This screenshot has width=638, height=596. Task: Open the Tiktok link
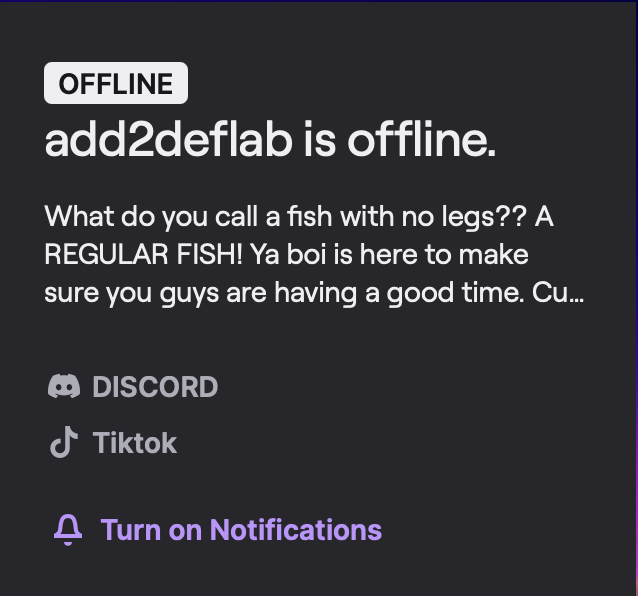(x=134, y=443)
